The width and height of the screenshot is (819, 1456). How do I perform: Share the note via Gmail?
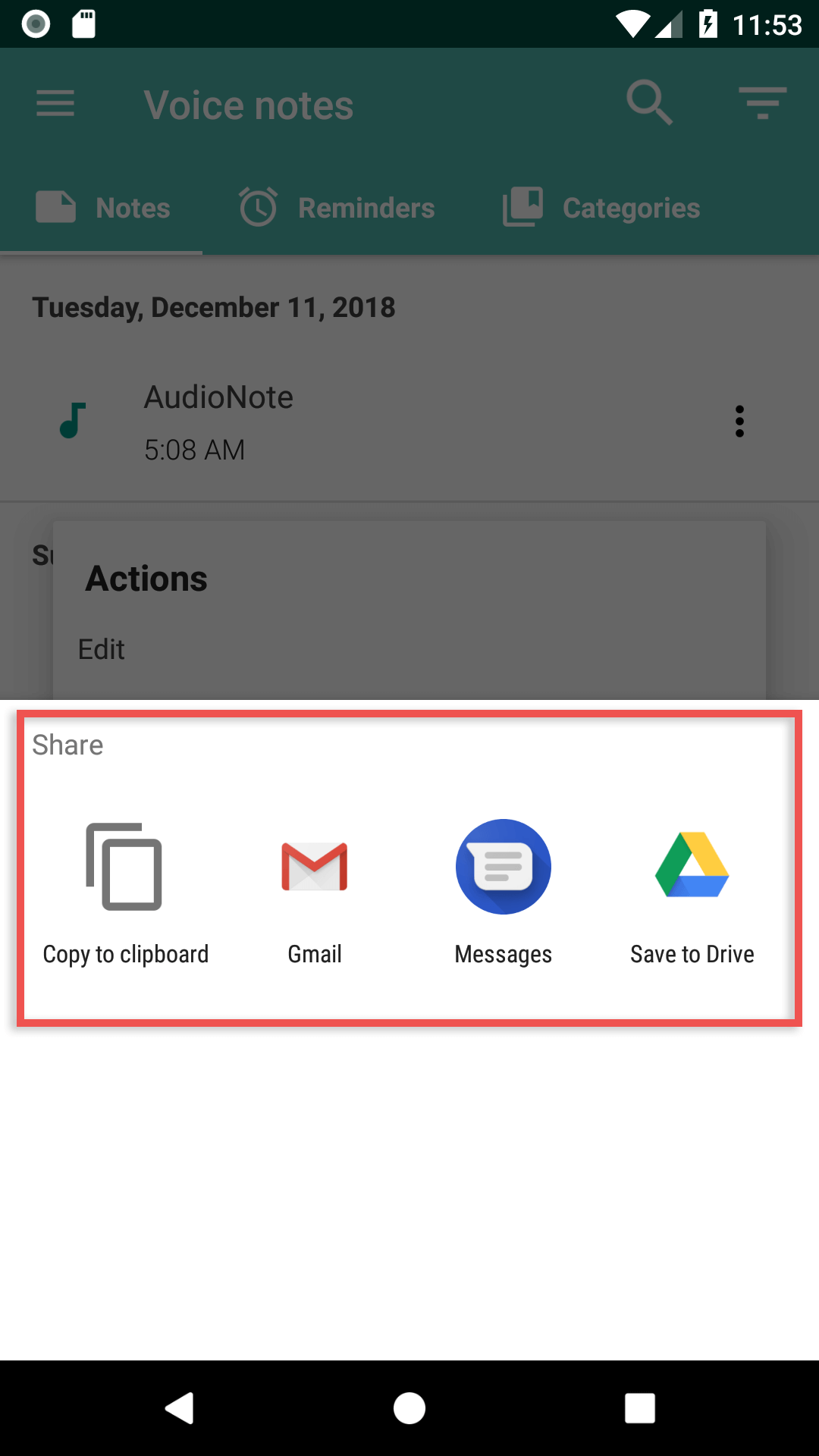[x=315, y=893]
